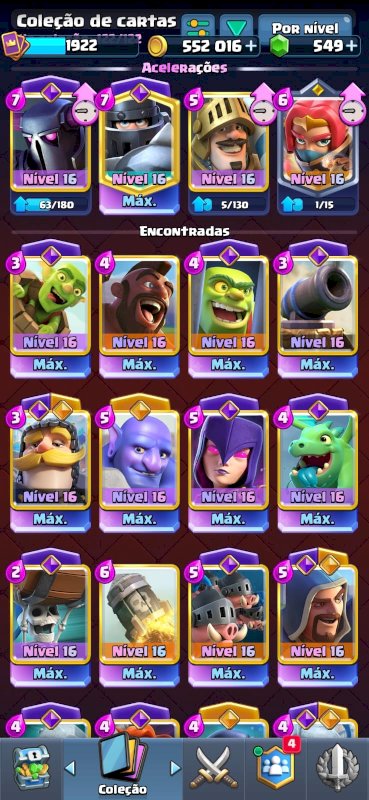This screenshot has height=800, width=369.
Task: Open the card filter settings icon
Action: [x=198, y=24]
